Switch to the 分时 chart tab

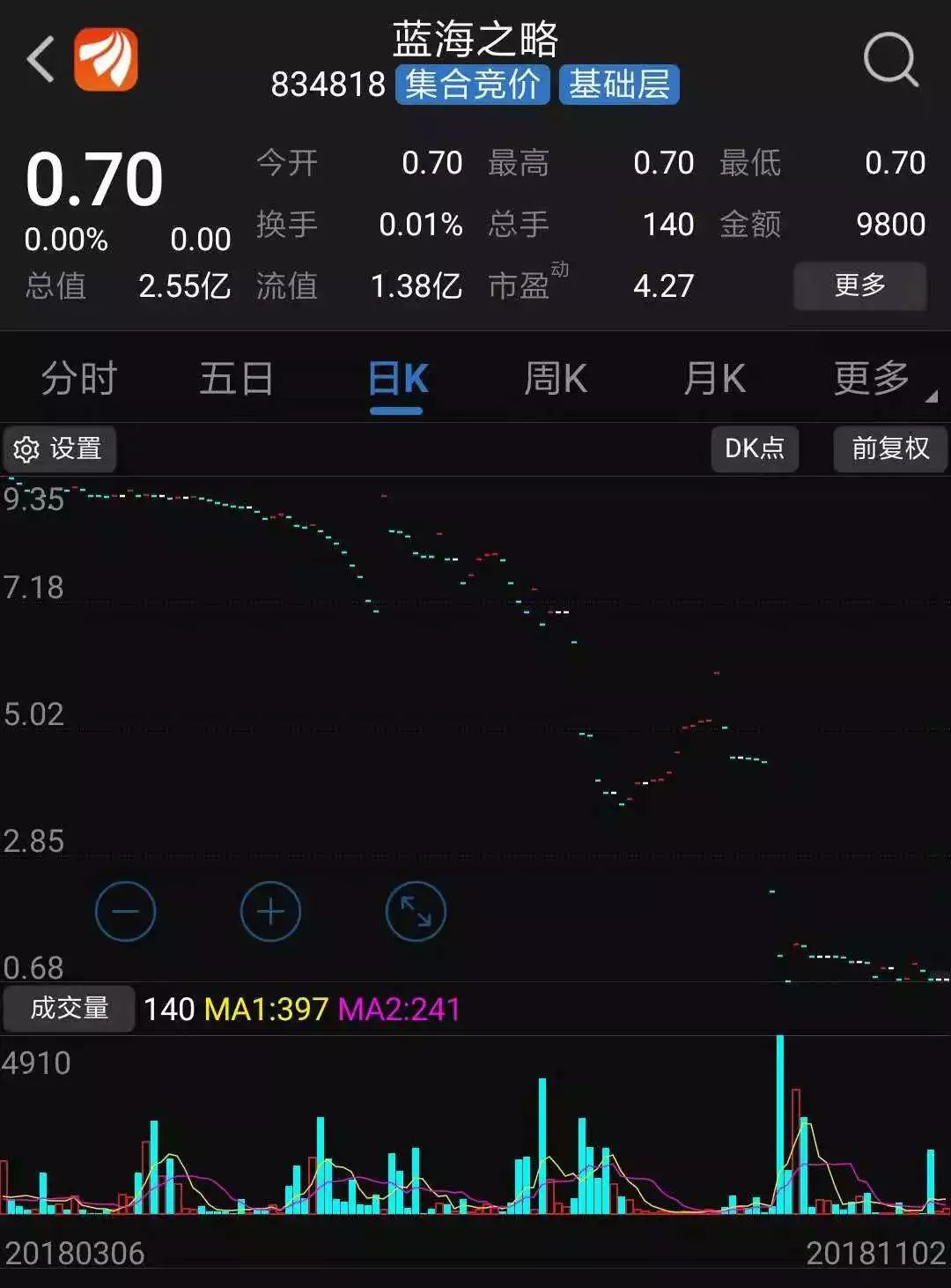pyautogui.click(x=79, y=379)
